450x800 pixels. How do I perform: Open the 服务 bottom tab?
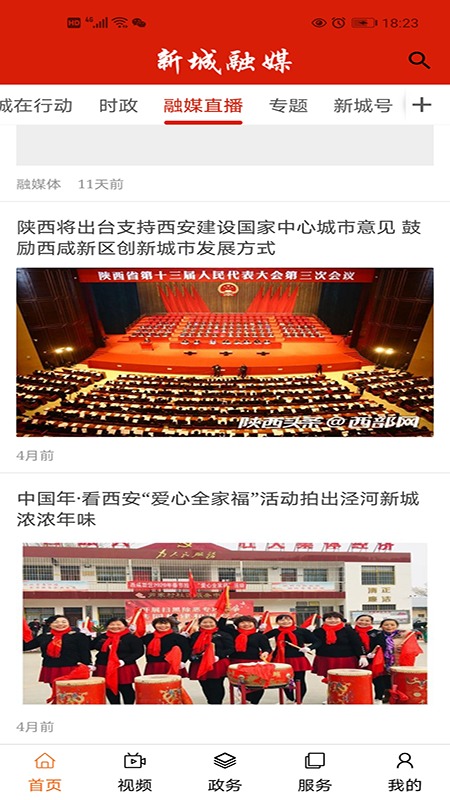tap(315, 772)
